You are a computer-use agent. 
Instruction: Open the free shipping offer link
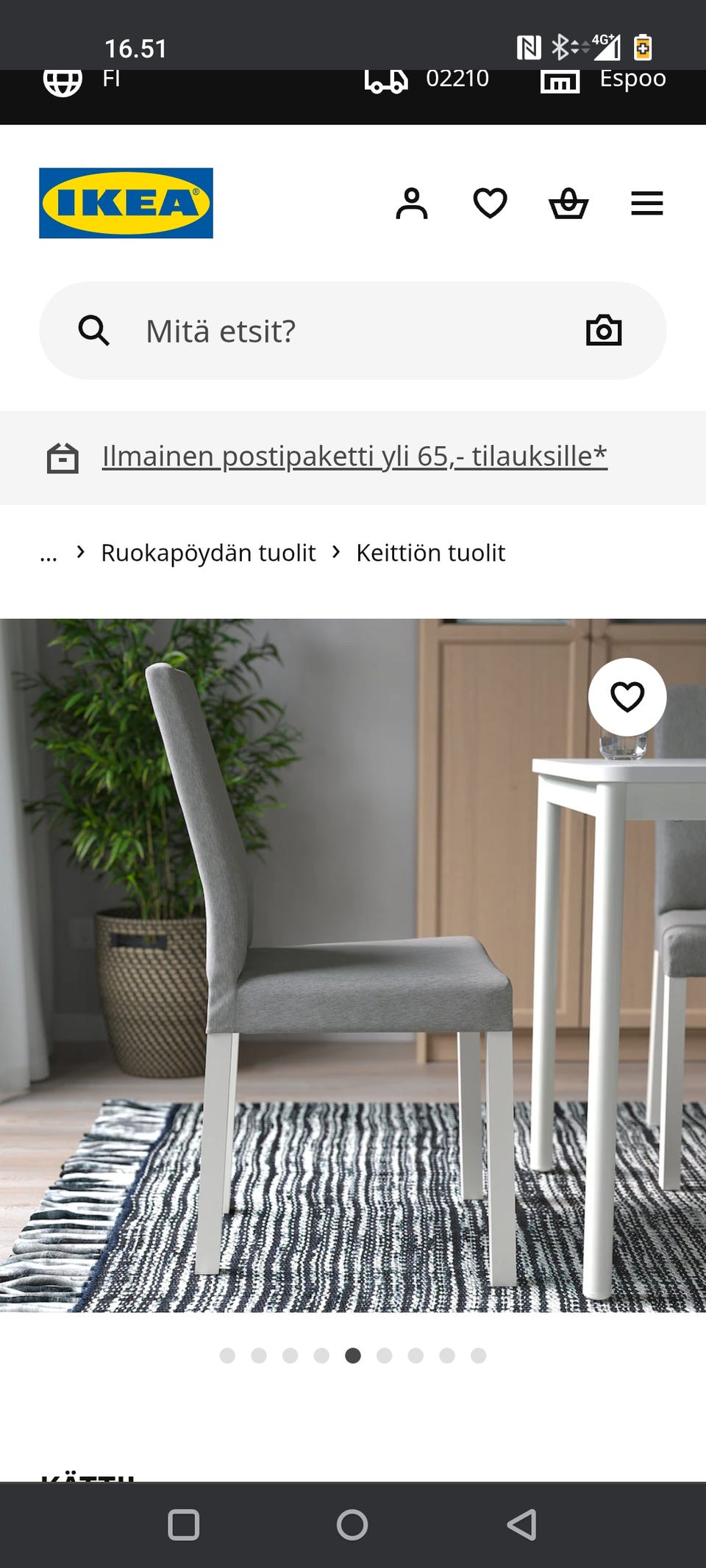coord(354,457)
